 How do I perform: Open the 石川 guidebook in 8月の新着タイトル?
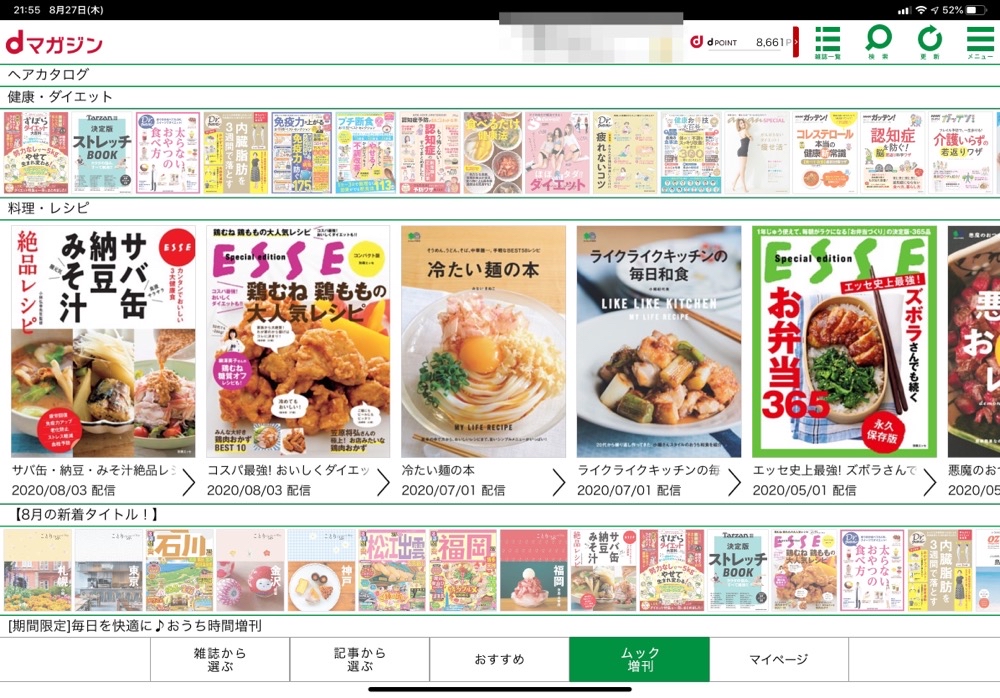[x=179, y=571]
